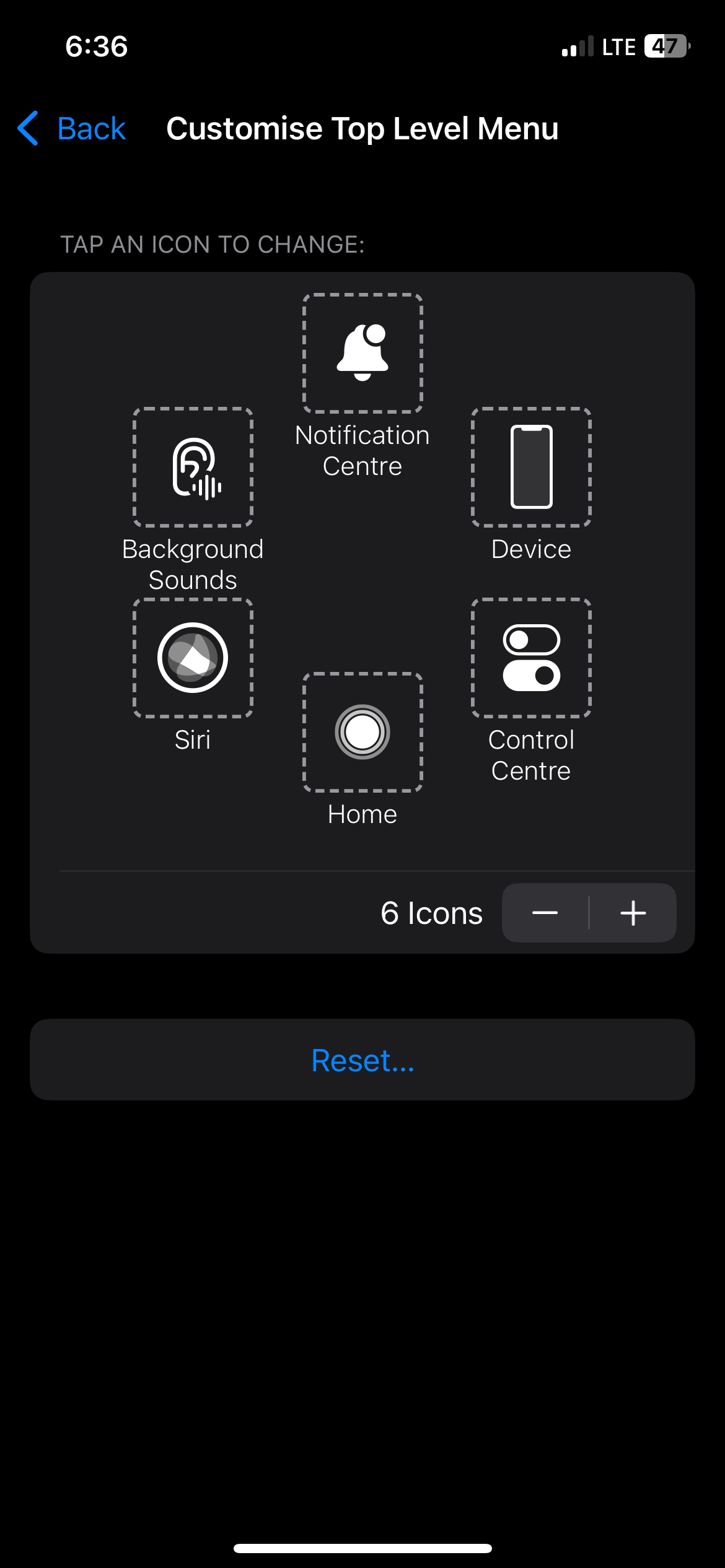Tap the colorful Siri orb icon
The height and width of the screenshot is (1568, 725).
[192, 658]
